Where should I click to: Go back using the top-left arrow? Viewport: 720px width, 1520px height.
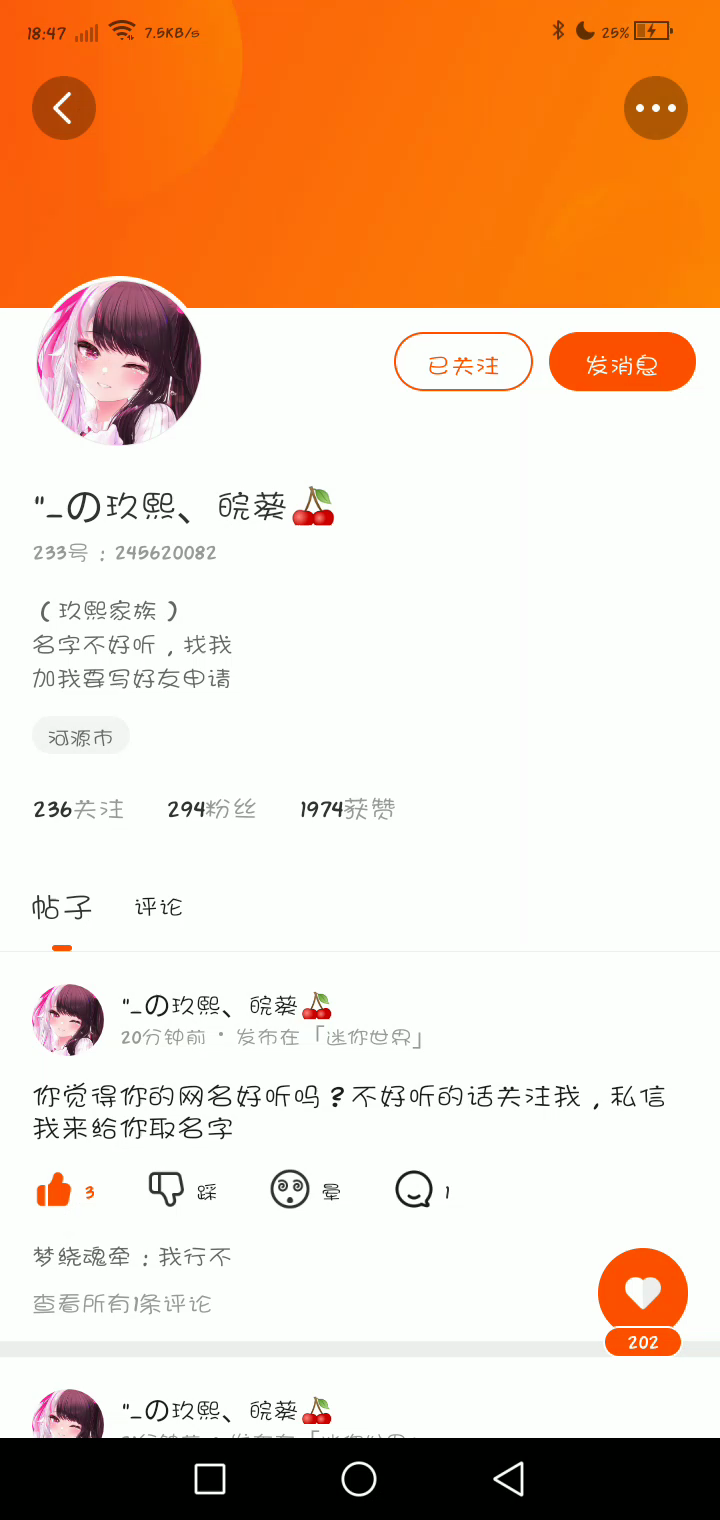(x=64, y=108)
